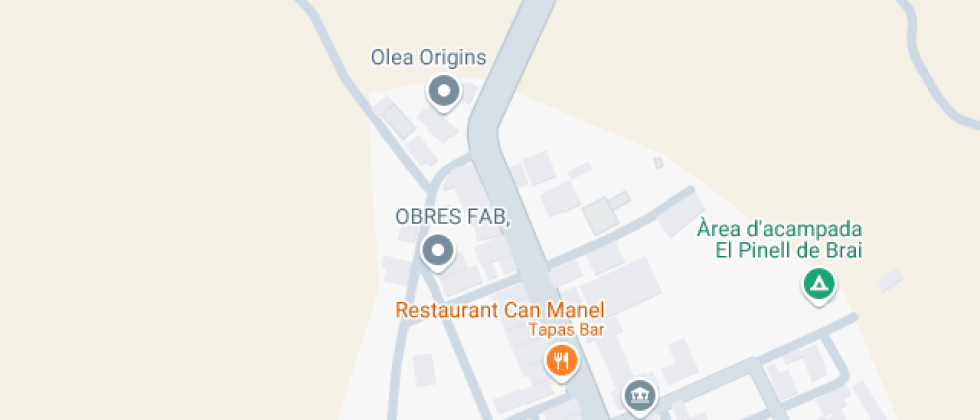Tap the Àrea d'acampada campsite marker
The width and height of the screenshot is (980, 420).
819,286
